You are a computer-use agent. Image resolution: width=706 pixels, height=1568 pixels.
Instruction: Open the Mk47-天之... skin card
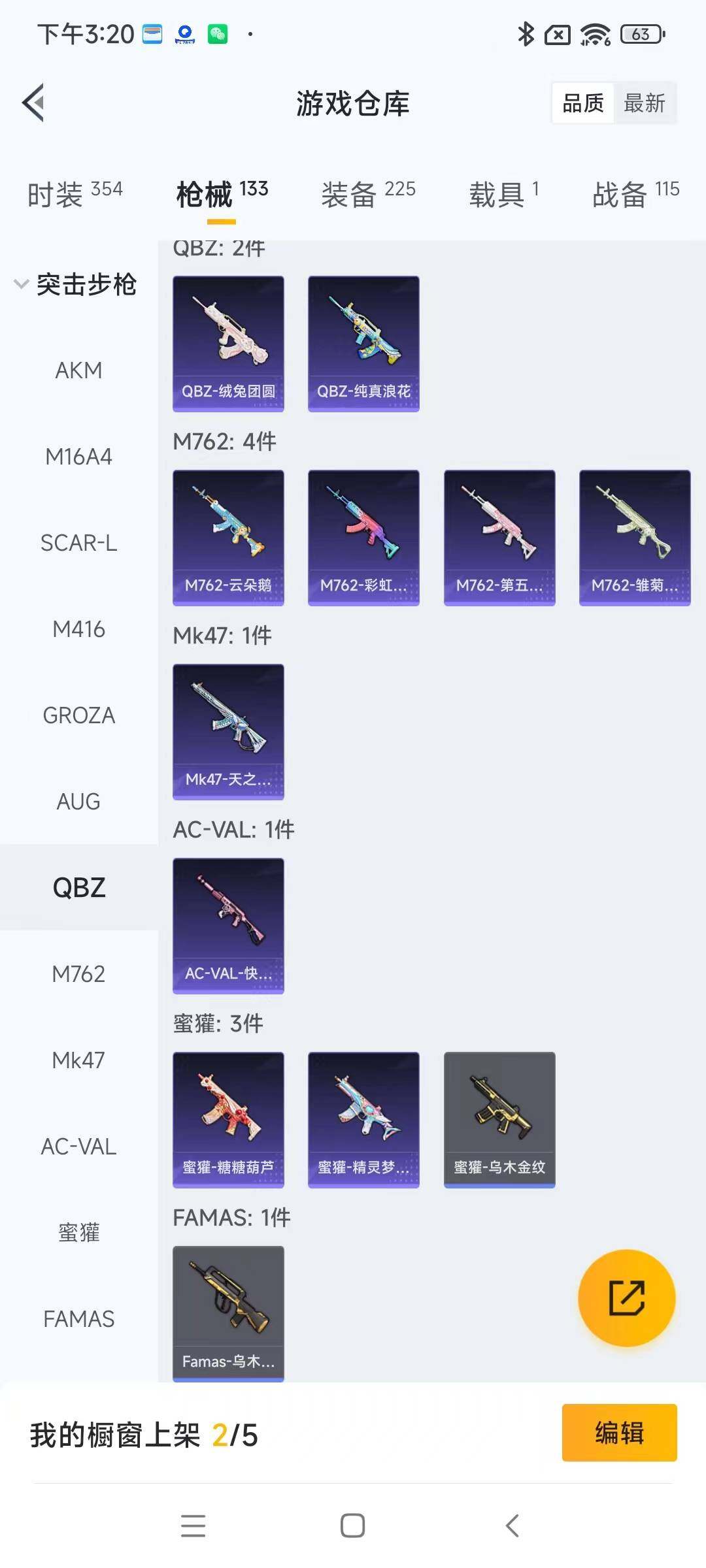(228, 731)
